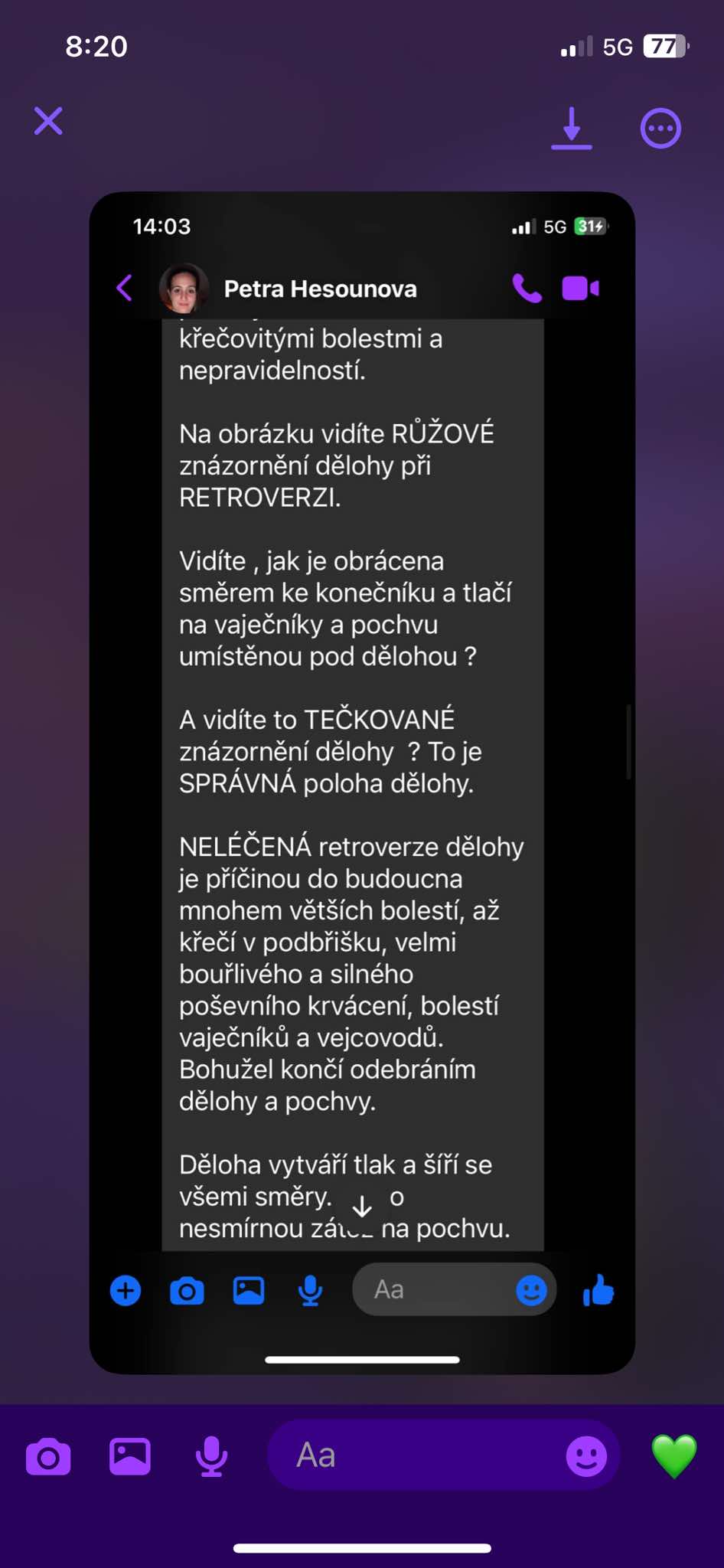Send the green heart reaction
The height and width of the screenshot is (1568, 724).
point(673,1455)
